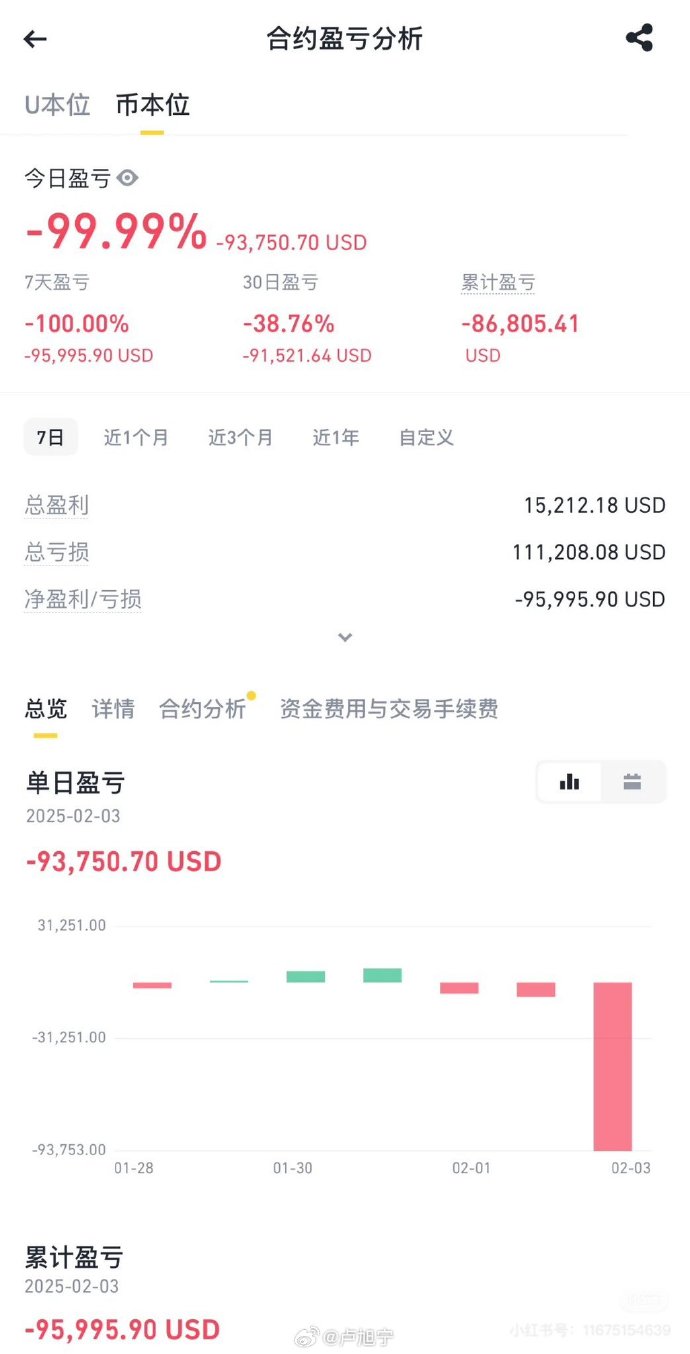Expand more stats with the chevron

point(345,637)
